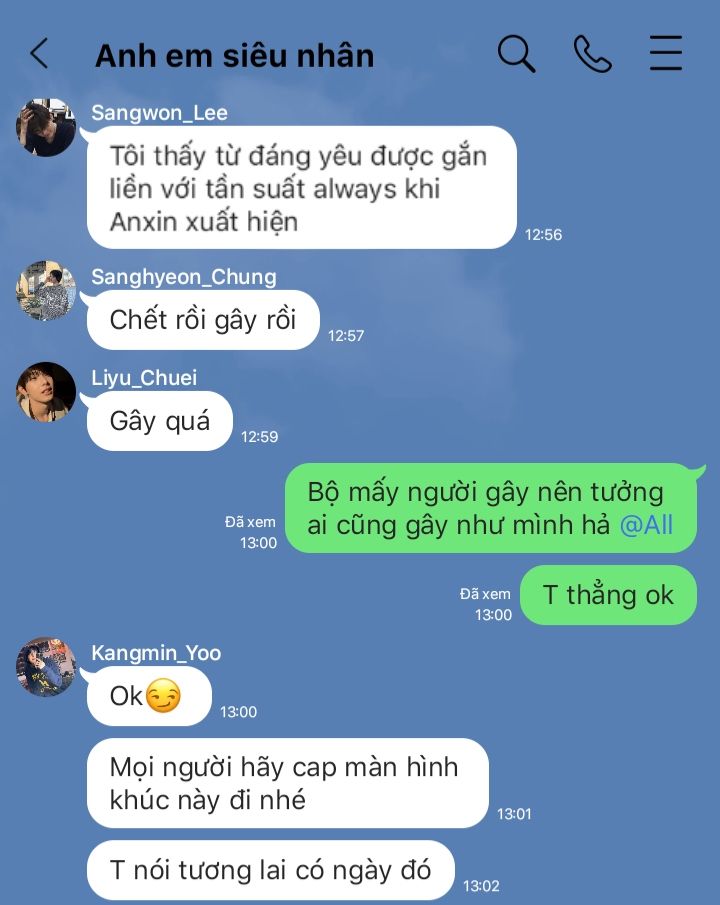
Task: Search messages in this group chat
Action: [x=516, y=54]
